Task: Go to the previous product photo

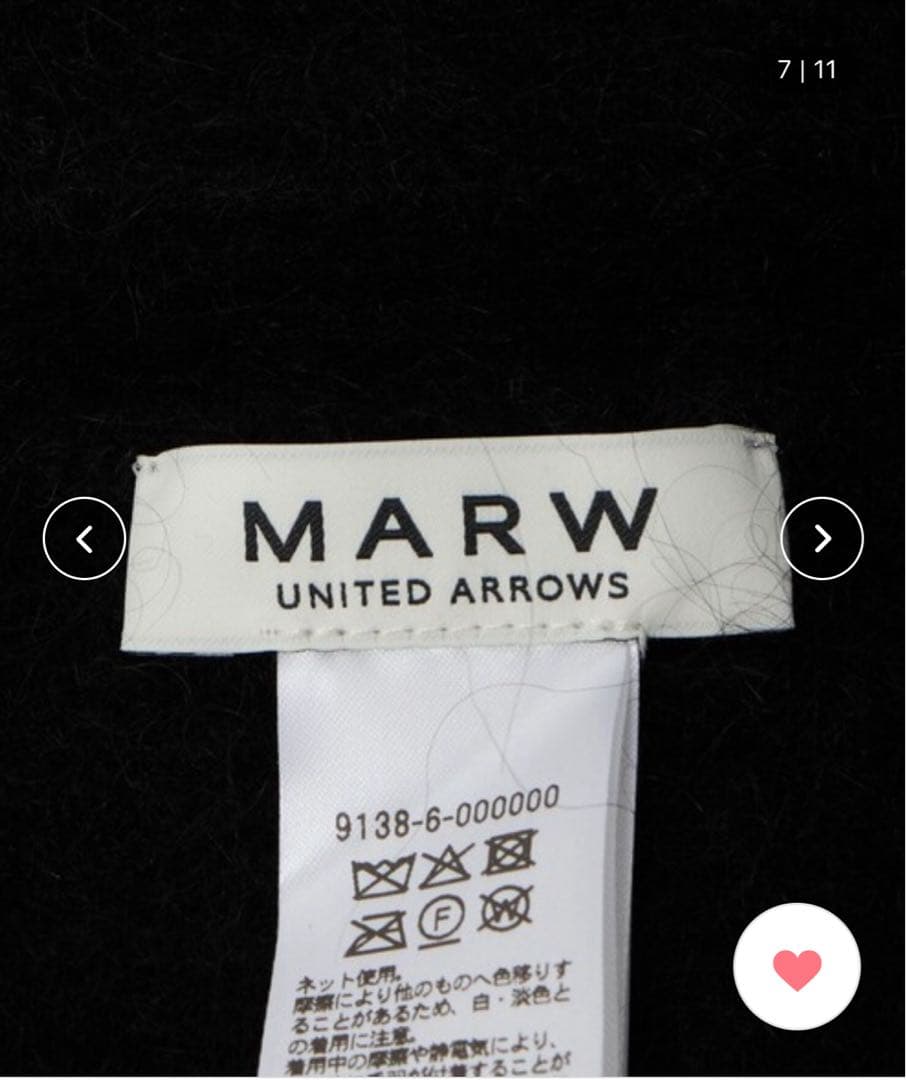Action: (x=84, y=538)
